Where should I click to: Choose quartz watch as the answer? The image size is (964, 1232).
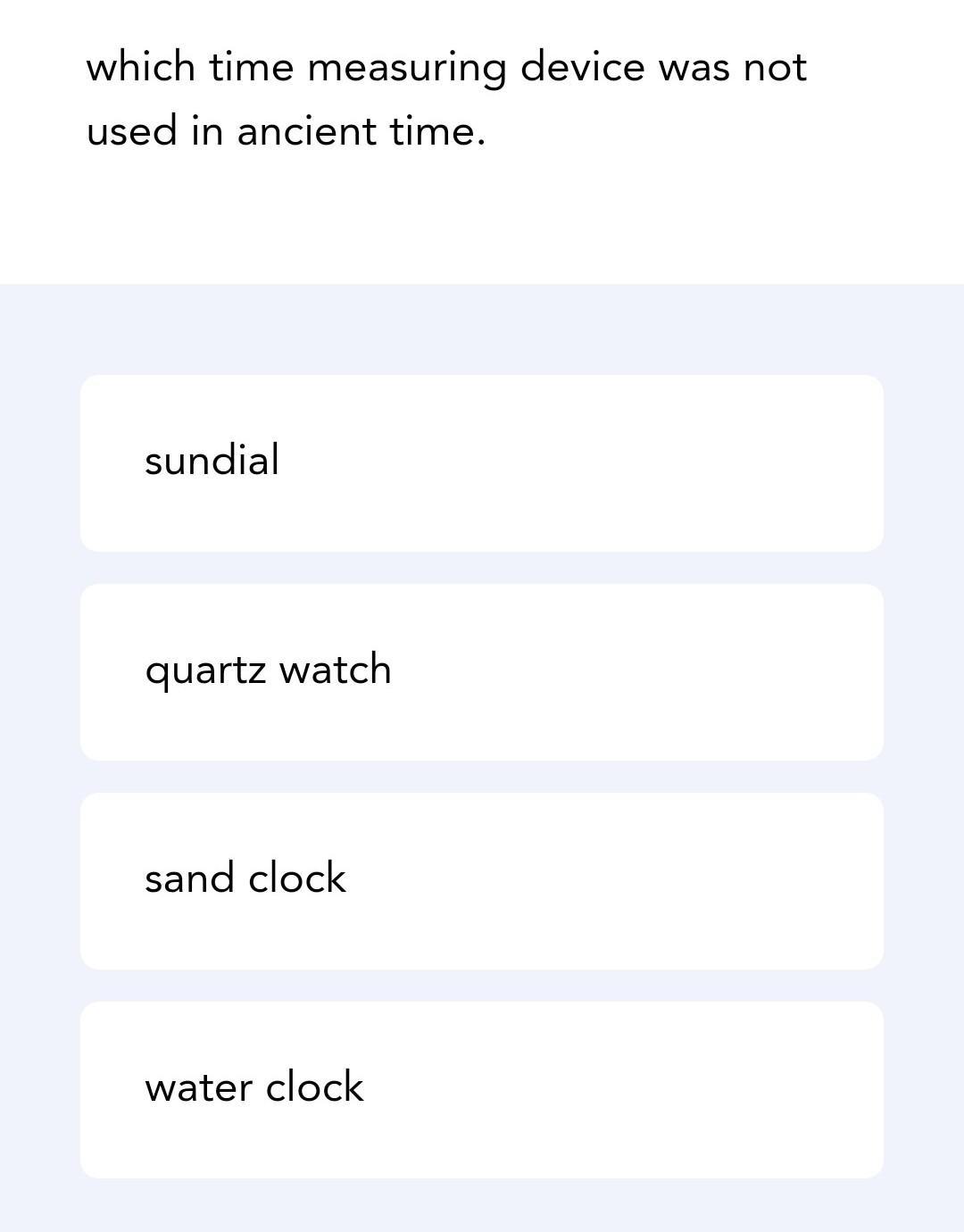click(482, 671)
